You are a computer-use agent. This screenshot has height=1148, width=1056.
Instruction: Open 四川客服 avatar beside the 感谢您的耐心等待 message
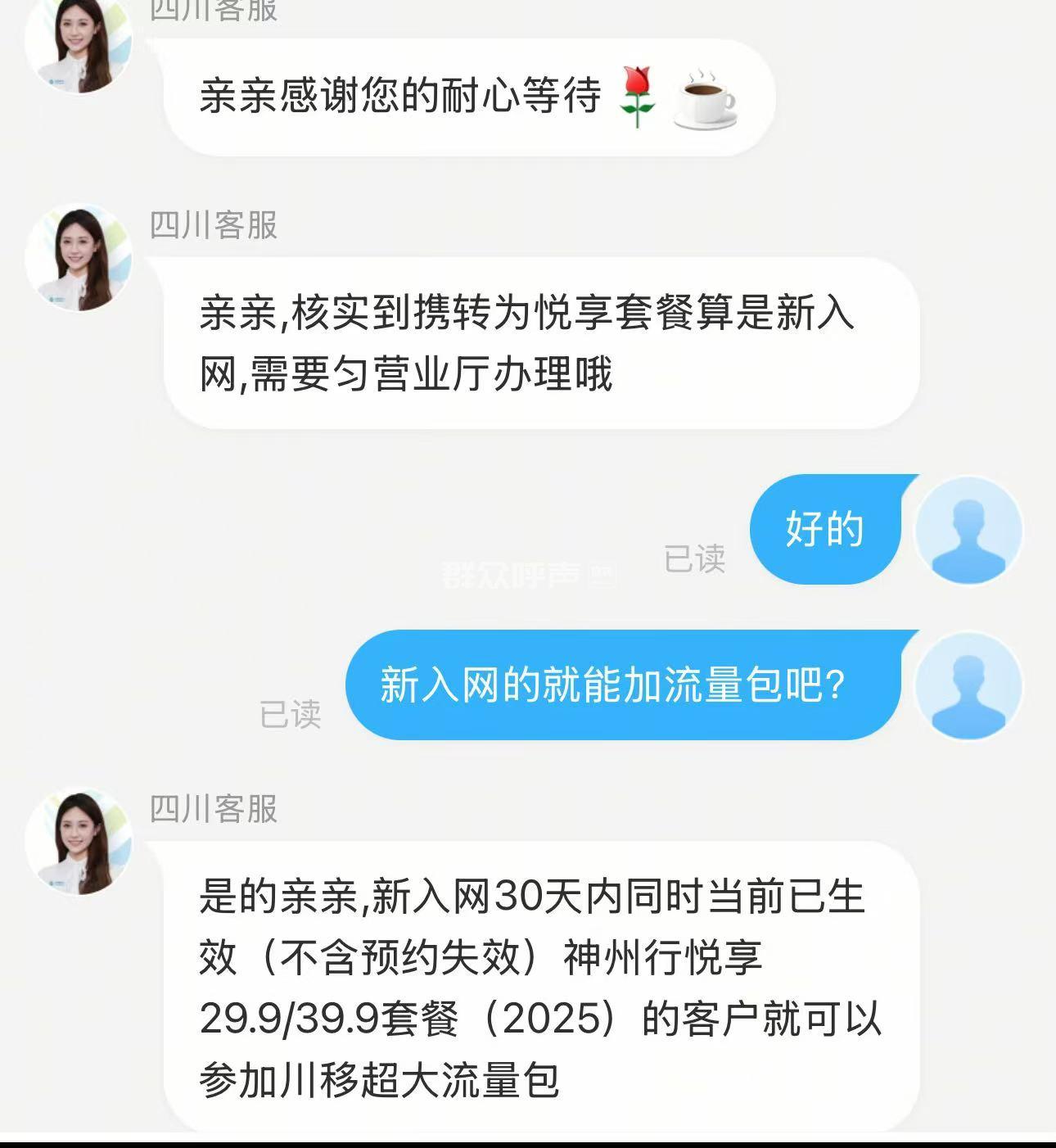(x=79, y=43)
